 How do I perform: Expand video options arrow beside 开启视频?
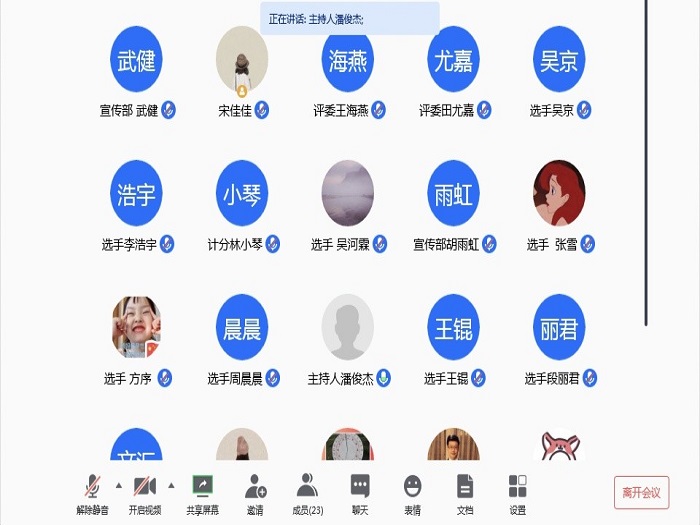pos(171,485)
